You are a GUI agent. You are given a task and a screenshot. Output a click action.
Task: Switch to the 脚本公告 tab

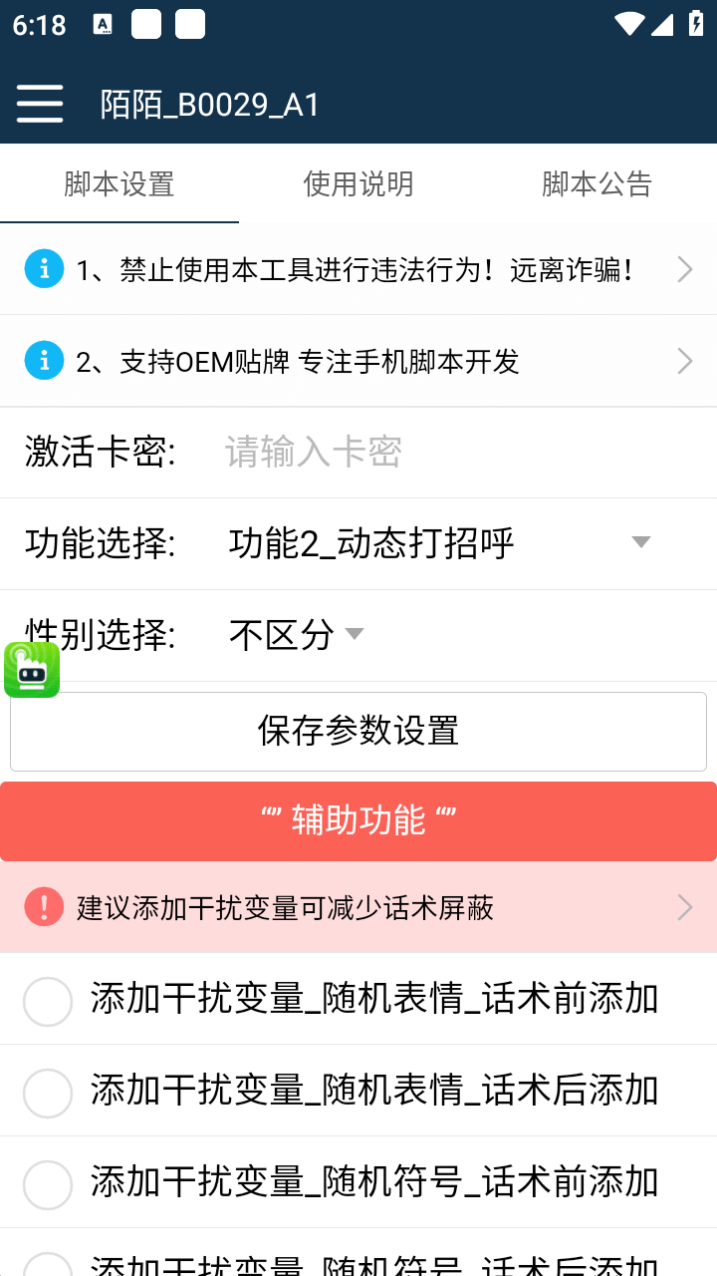597,184
